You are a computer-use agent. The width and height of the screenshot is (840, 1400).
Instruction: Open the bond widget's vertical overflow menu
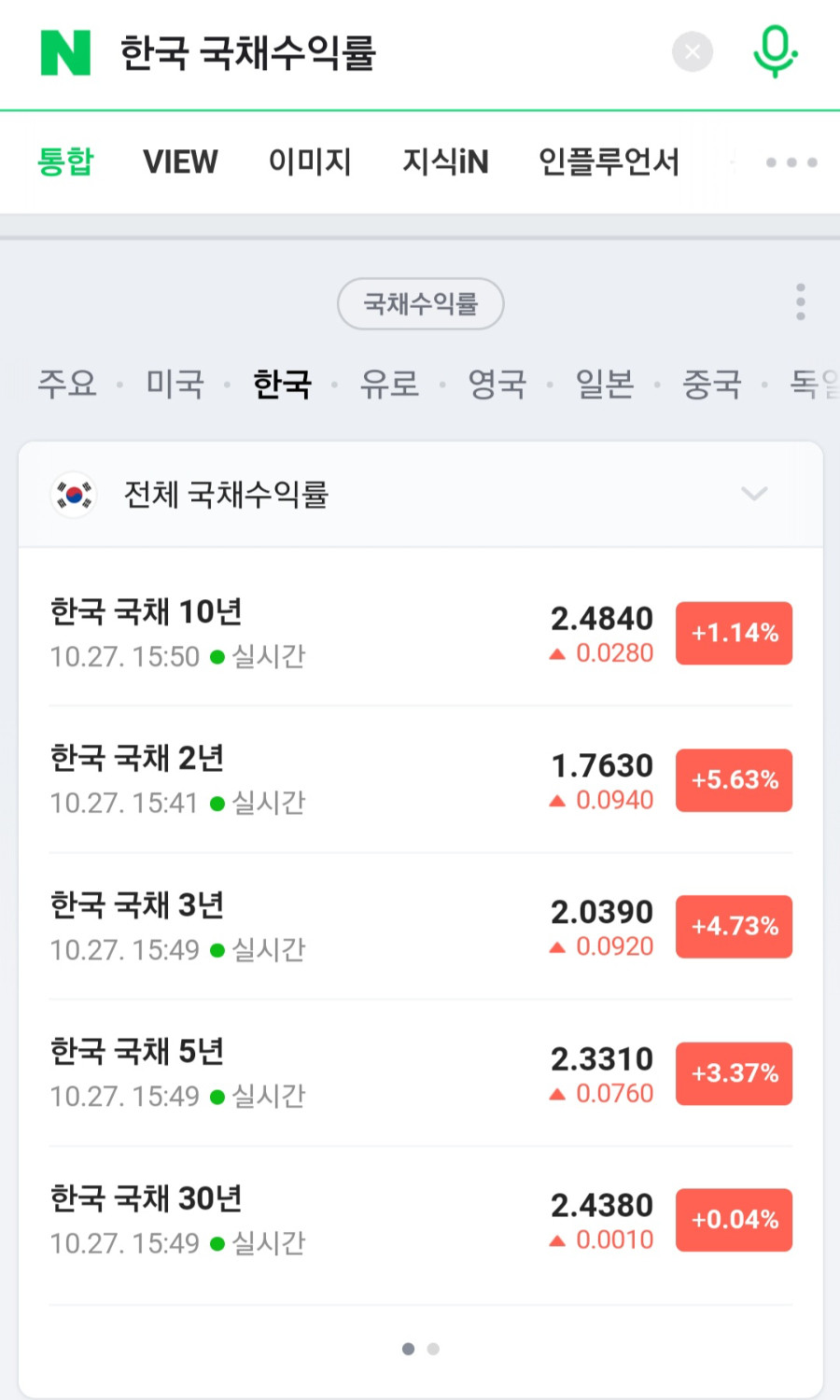pyautogui.click(x=800, y=302)
